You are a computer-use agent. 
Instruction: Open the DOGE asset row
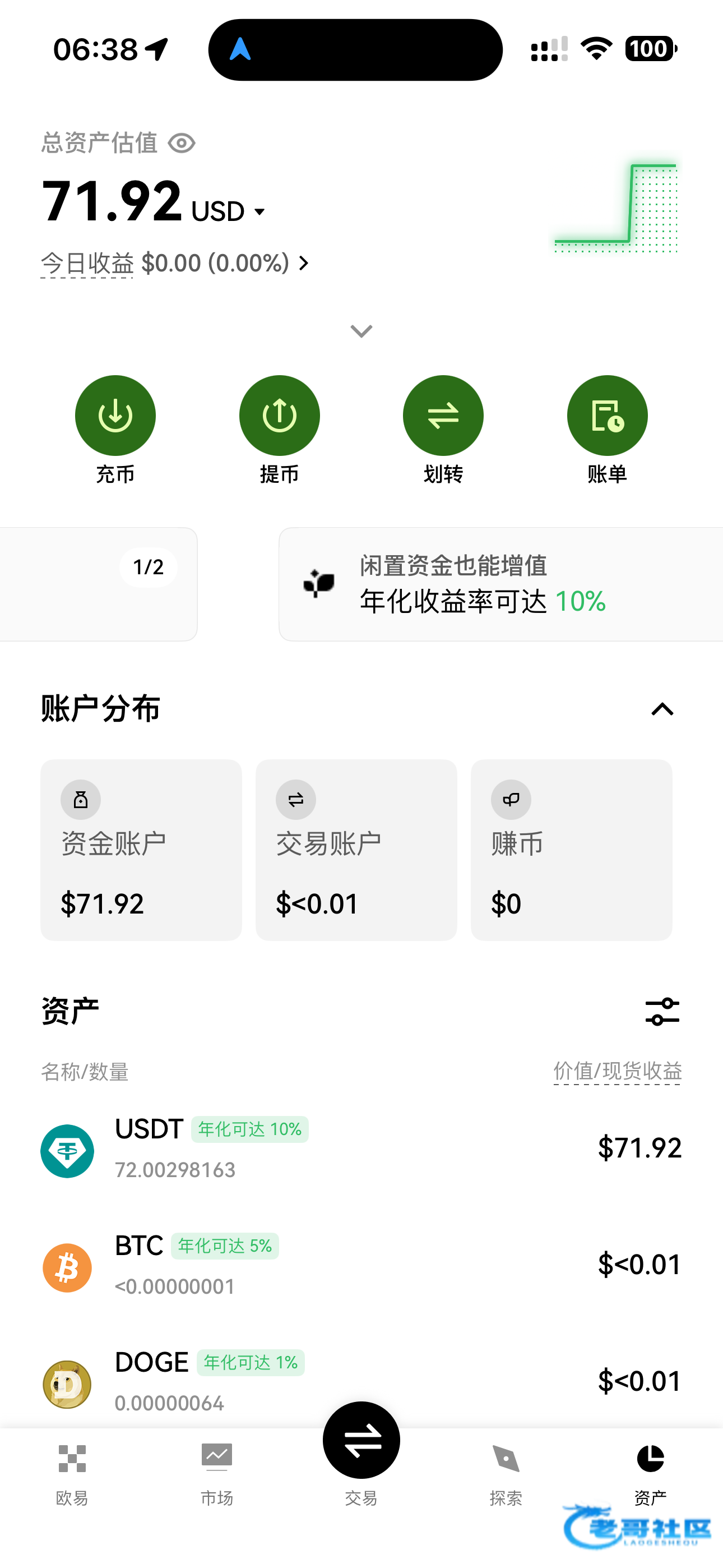(361, 1382)
